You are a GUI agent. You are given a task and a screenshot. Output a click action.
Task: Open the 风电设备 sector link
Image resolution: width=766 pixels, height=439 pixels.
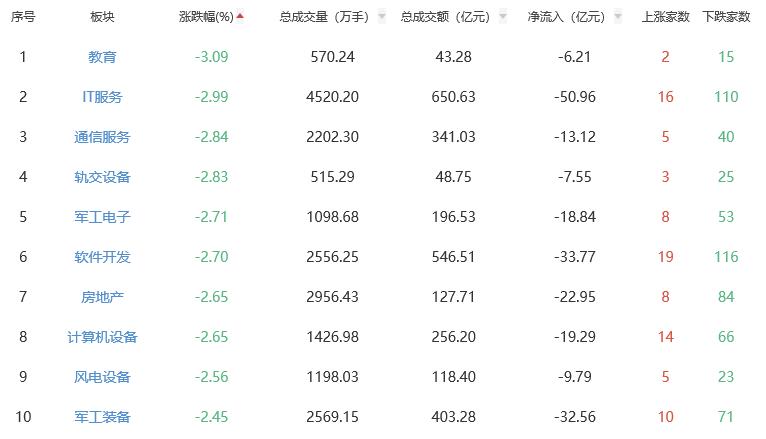click(x=102, y=377)
